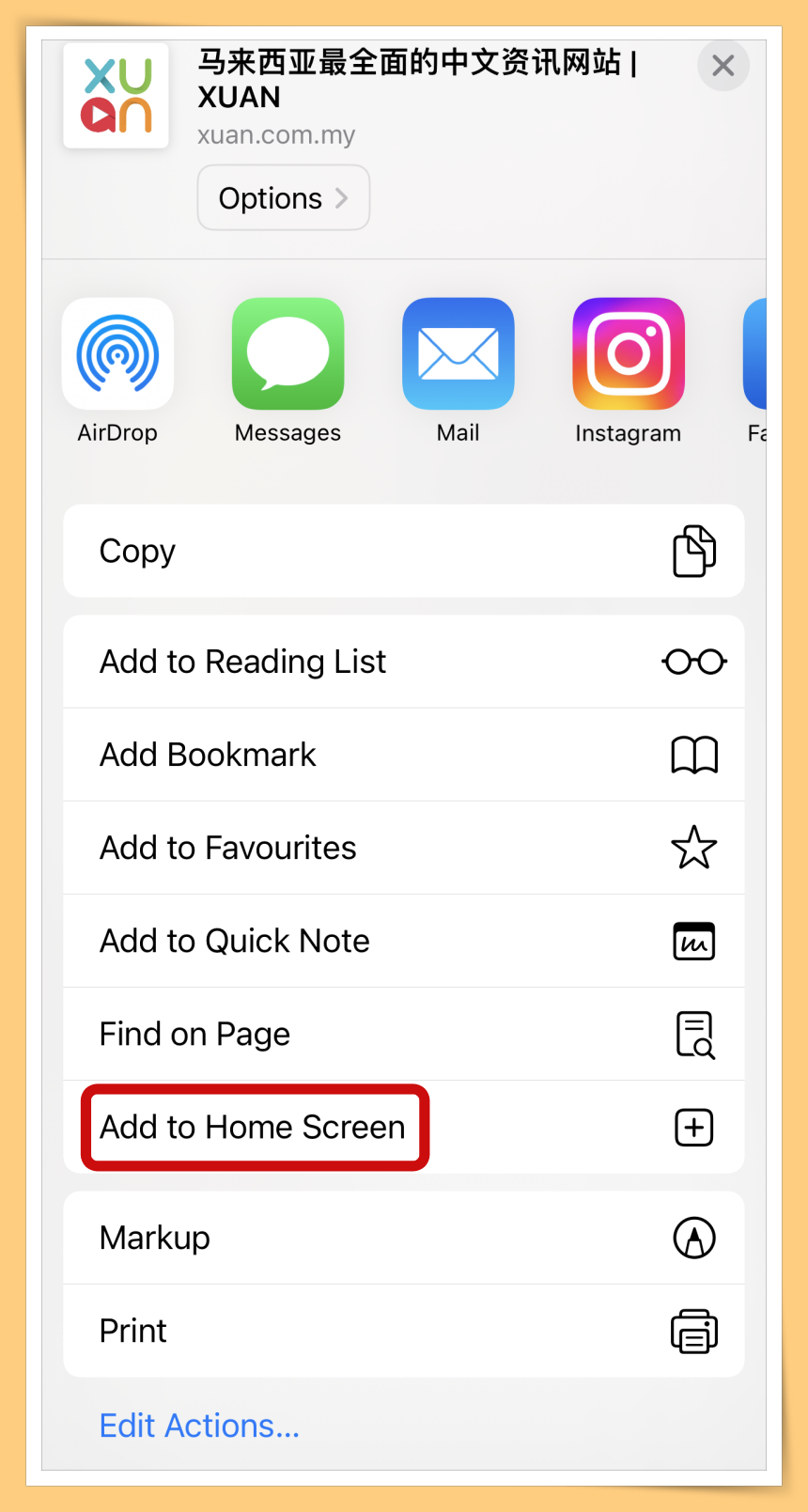Choose Add to Favourites

(x=403, y=848)
